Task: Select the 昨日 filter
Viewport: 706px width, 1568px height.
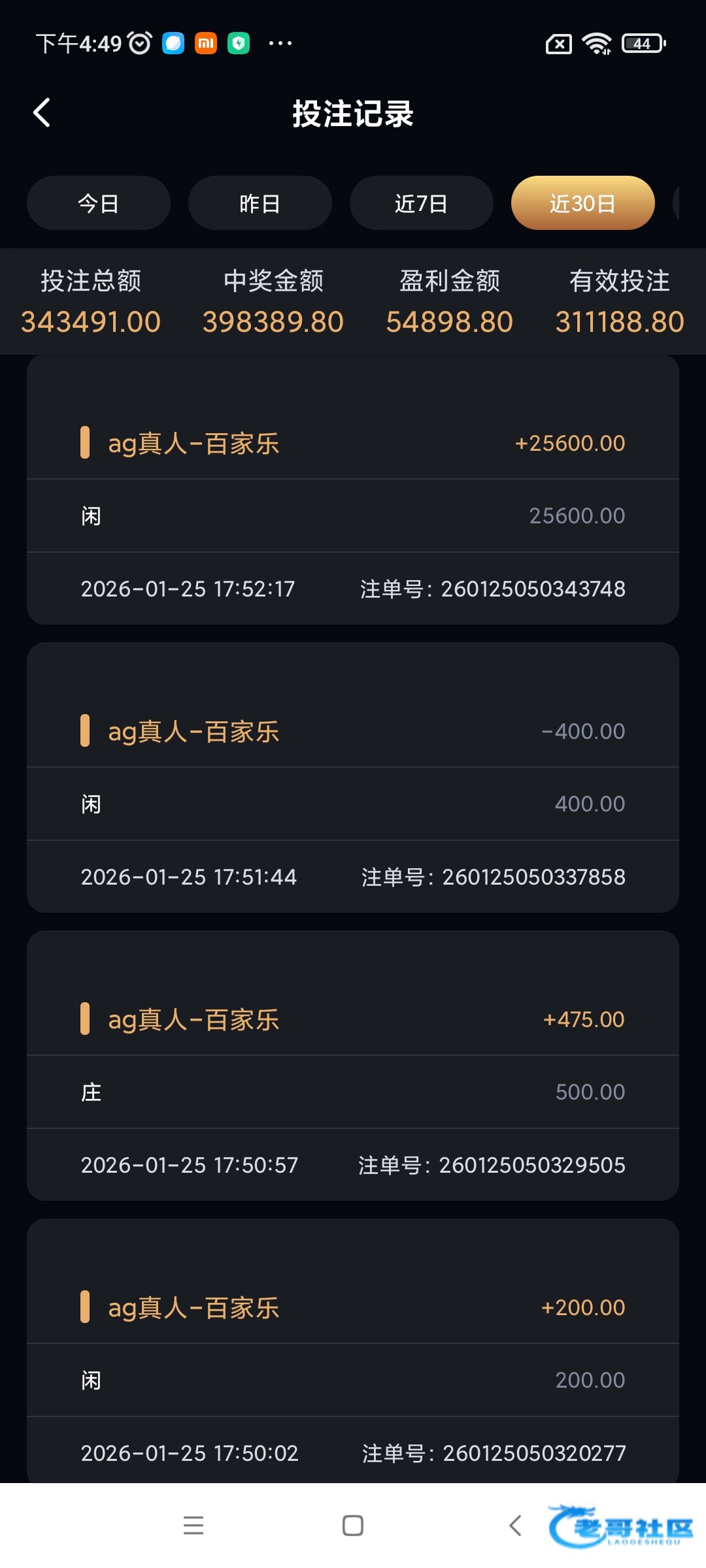Action: [260, 203]
